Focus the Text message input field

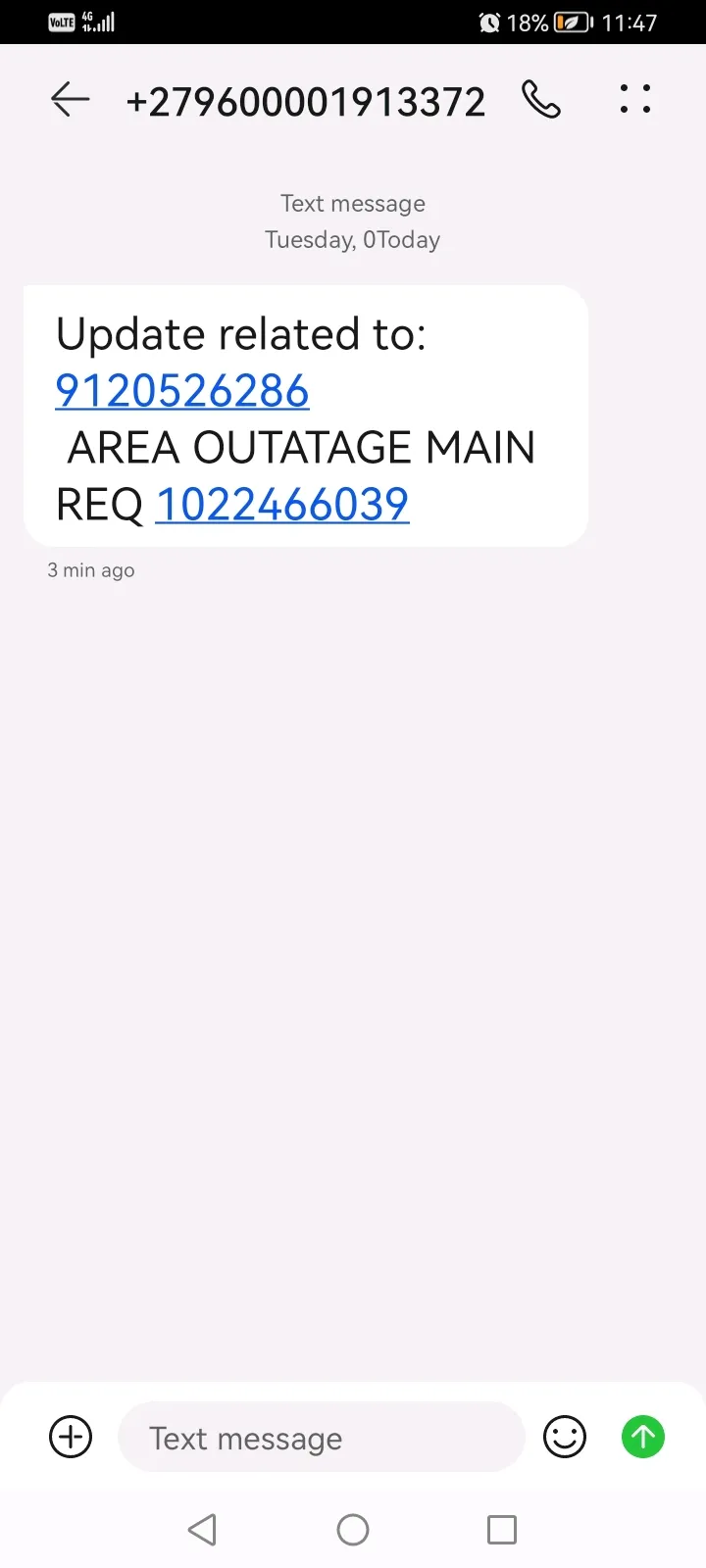[x=322, y=1438]
